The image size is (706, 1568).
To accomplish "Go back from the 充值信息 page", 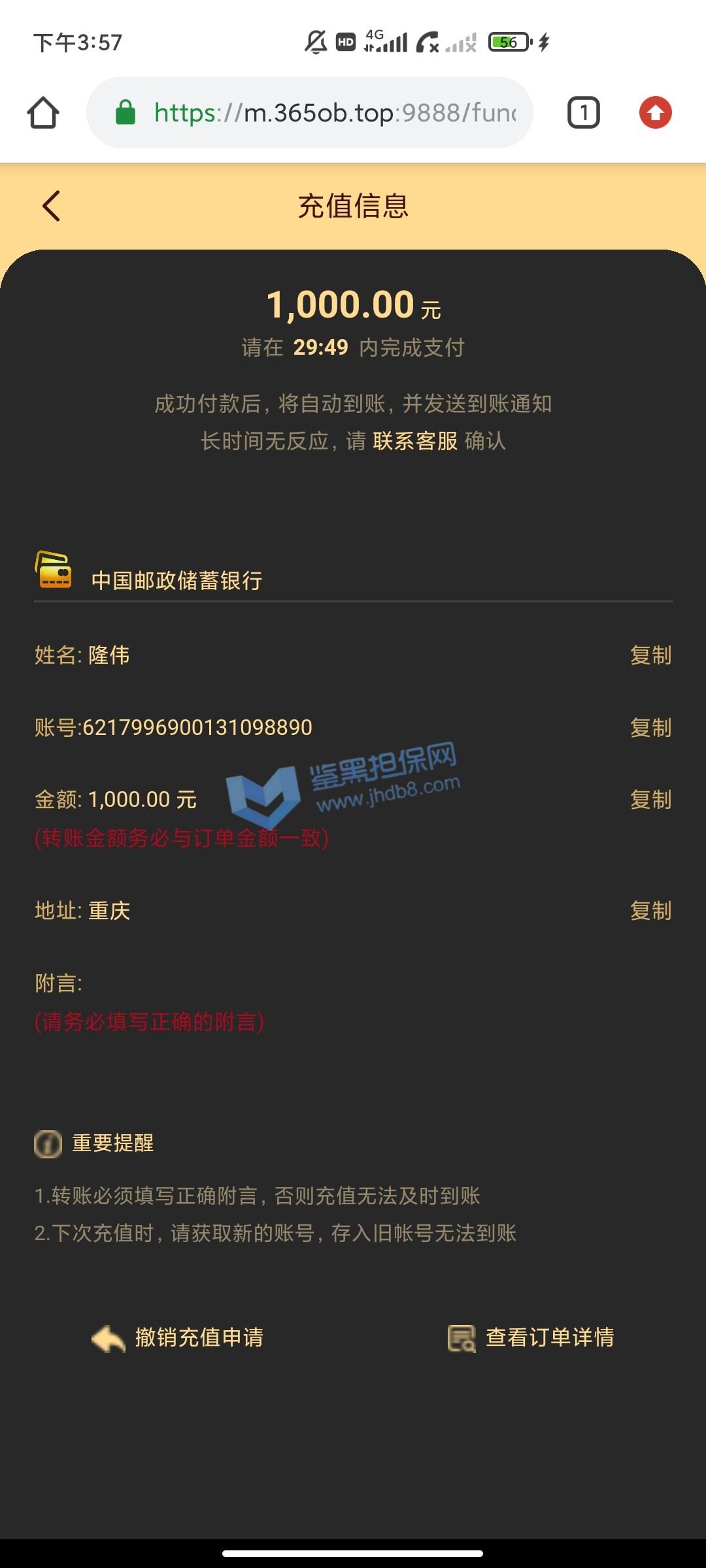I will click(x=51, y=206).
